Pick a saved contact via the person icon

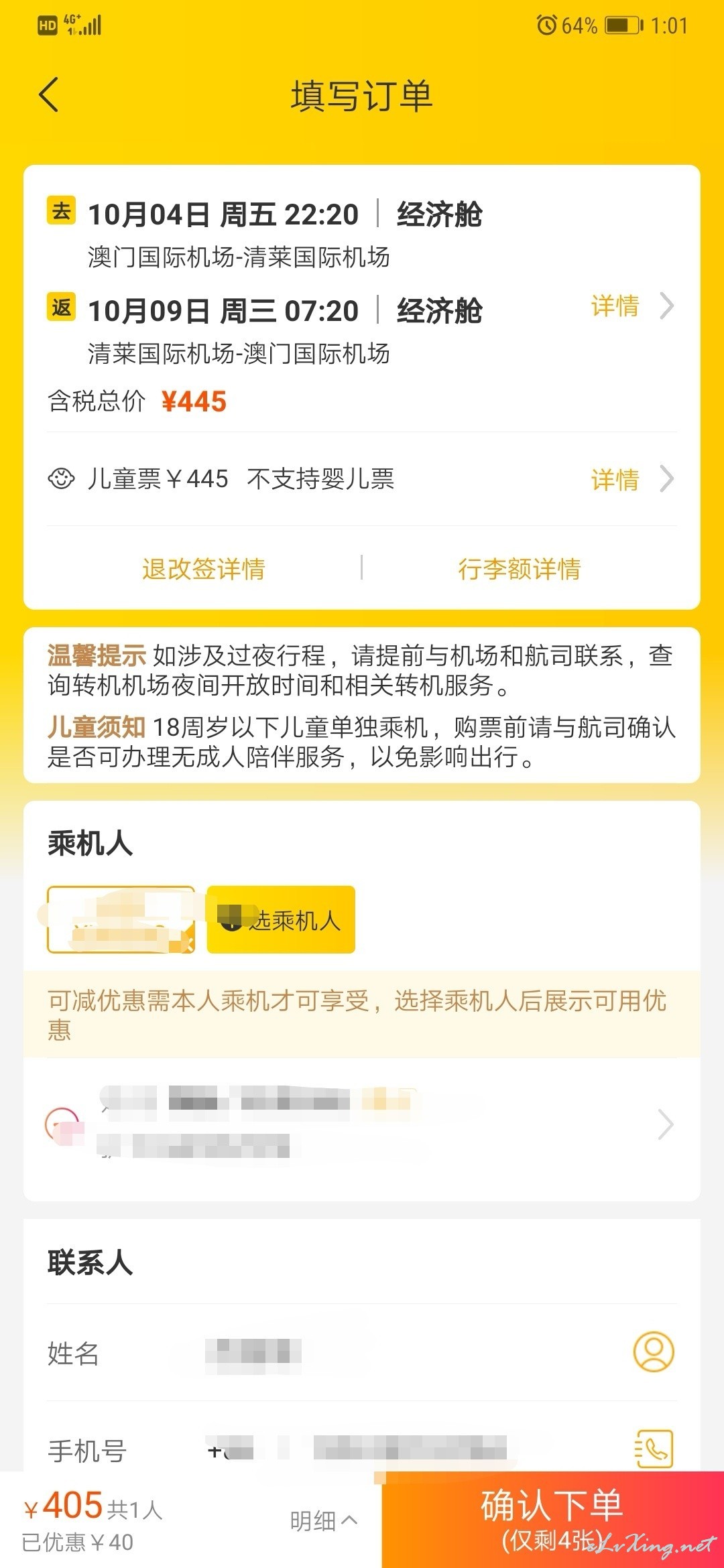click(x=654, y=1352)
